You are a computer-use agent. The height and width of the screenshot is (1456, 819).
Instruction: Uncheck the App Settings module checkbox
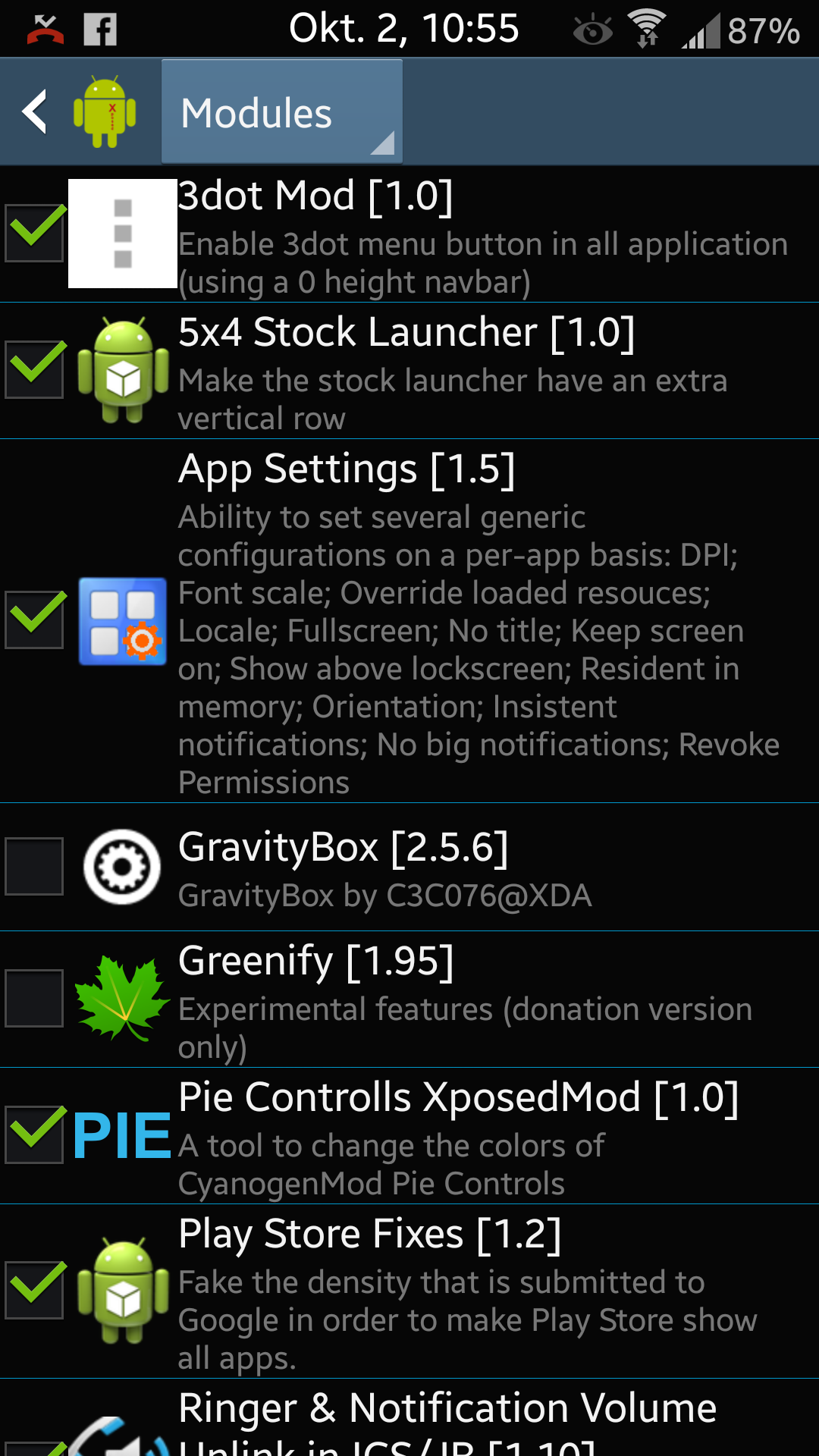[34, 620]
